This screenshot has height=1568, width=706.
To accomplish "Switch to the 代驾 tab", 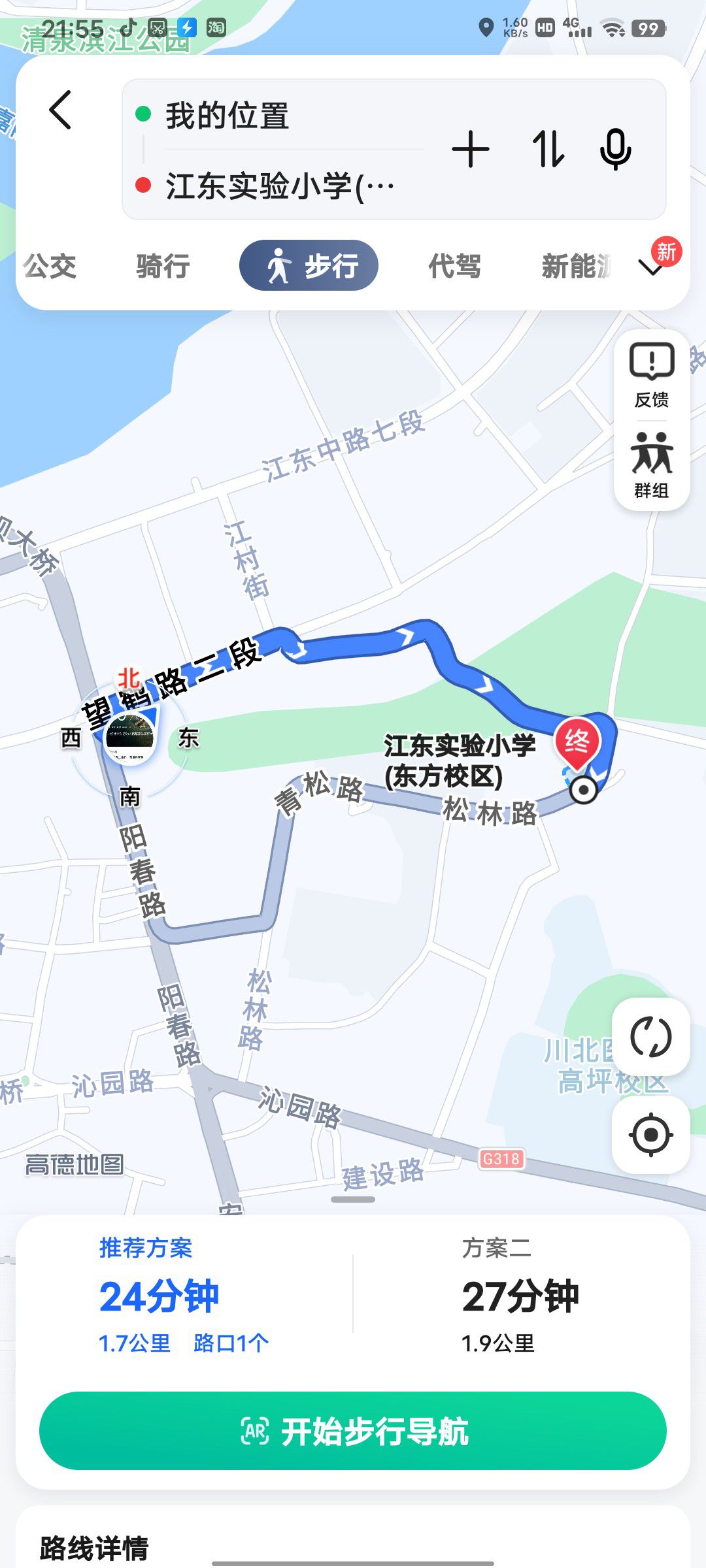I will tap(455, 266).
